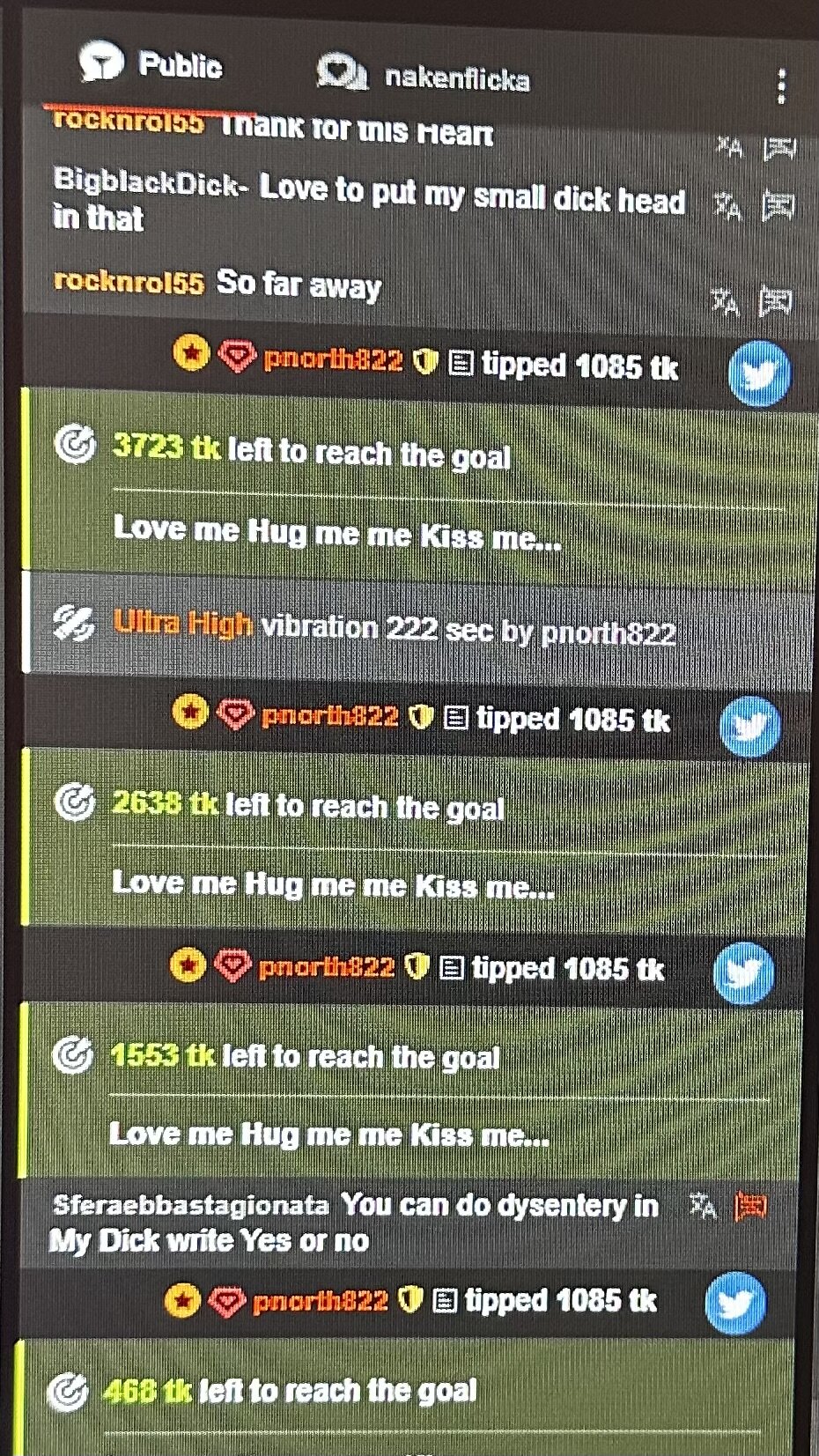819x1456 pixels.
Task: Report the 'So far away' message
Action: pos(775,302)
